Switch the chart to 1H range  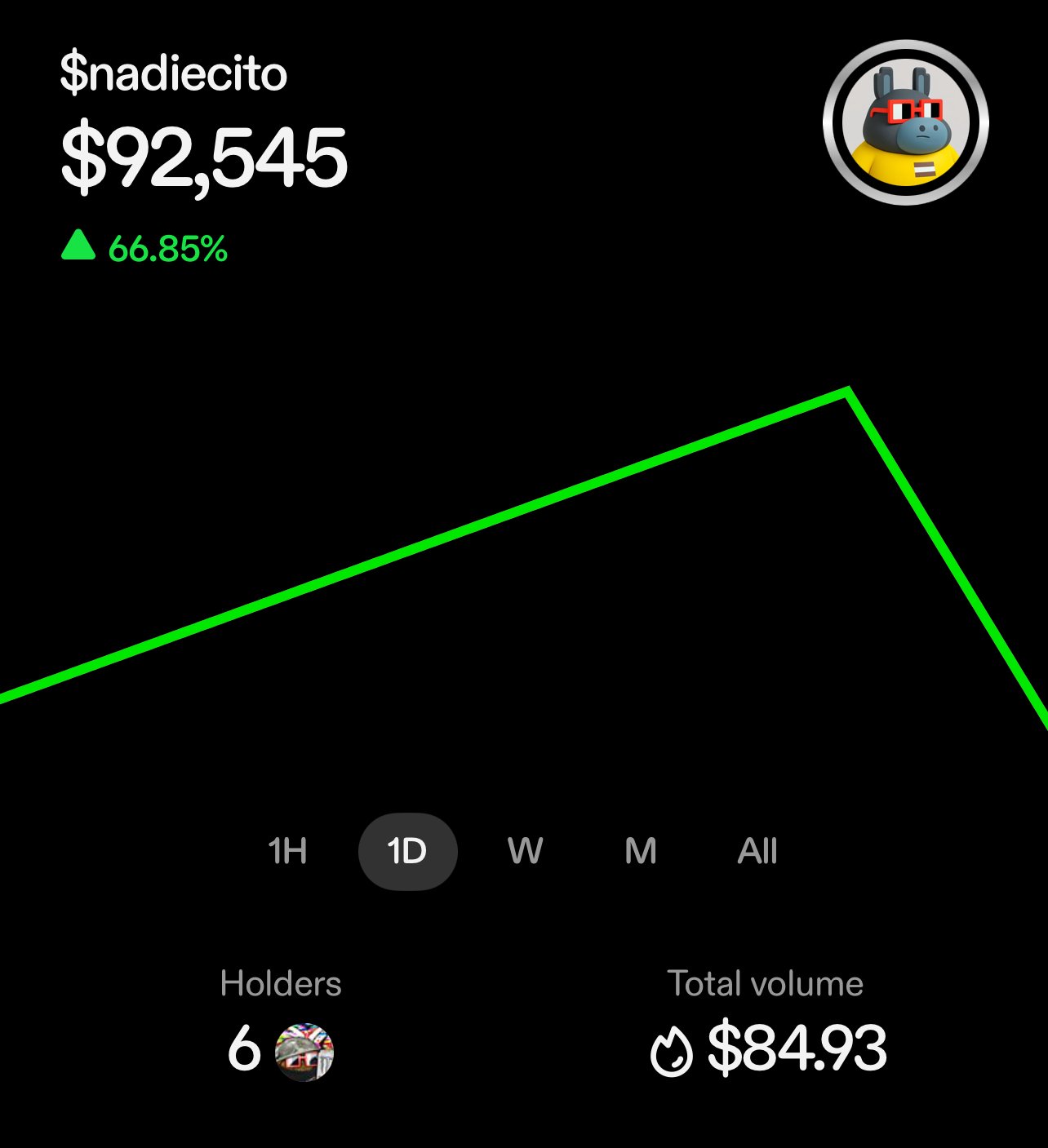click(x=287, y=851)
